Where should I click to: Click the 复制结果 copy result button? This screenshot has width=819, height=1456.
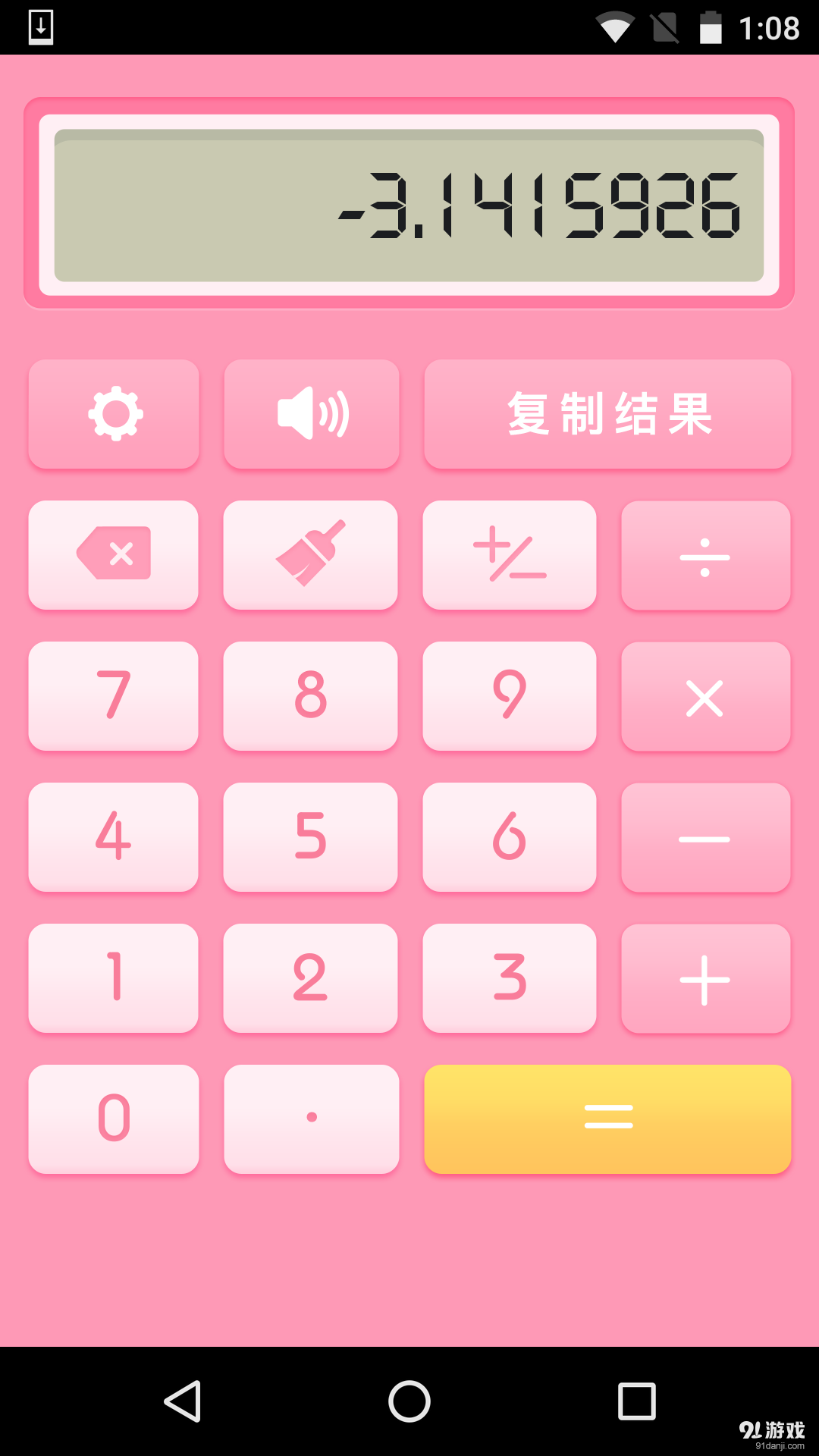(x=607, y=414)
